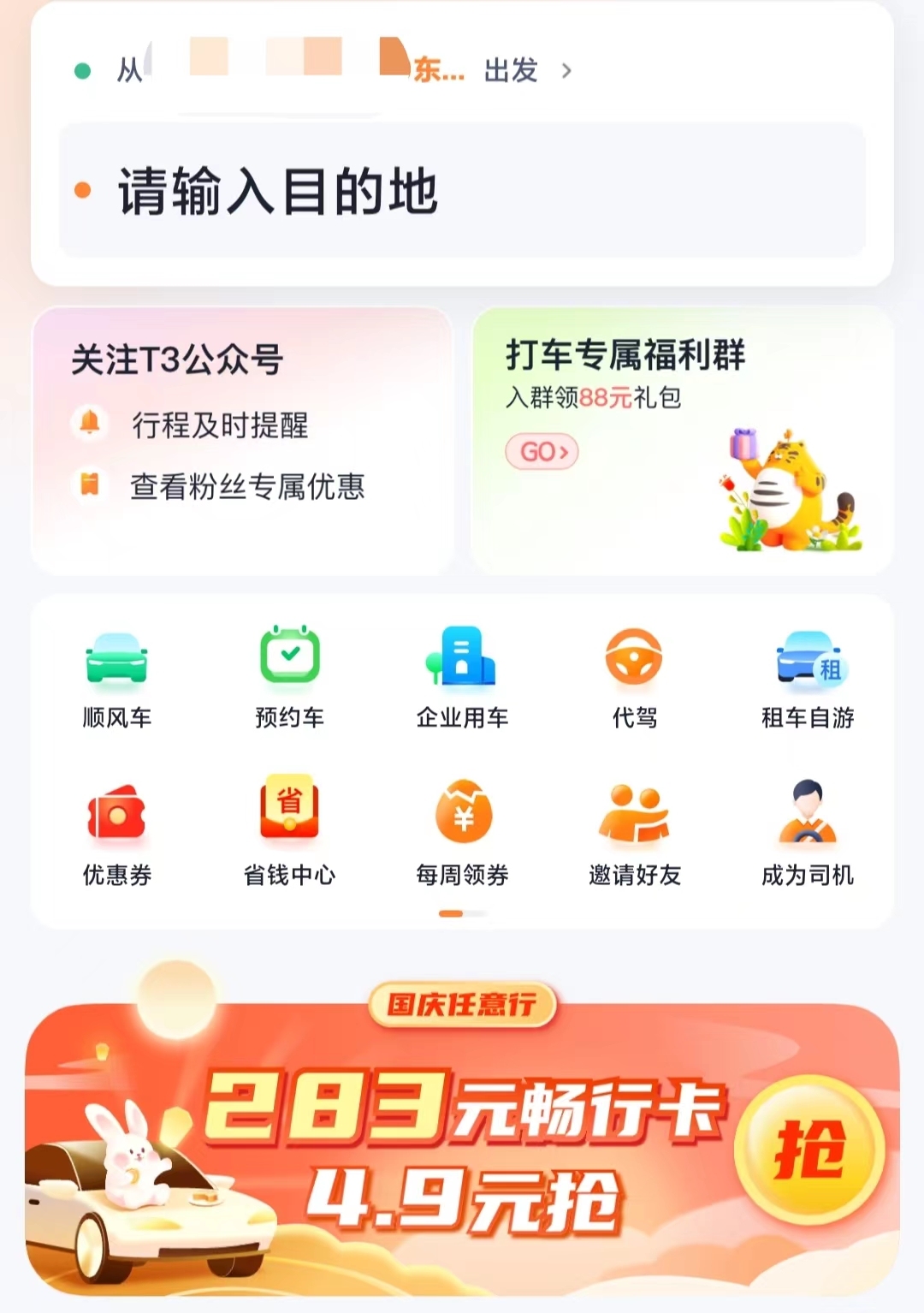Open 顺风车 service

(x=117, y=677)
